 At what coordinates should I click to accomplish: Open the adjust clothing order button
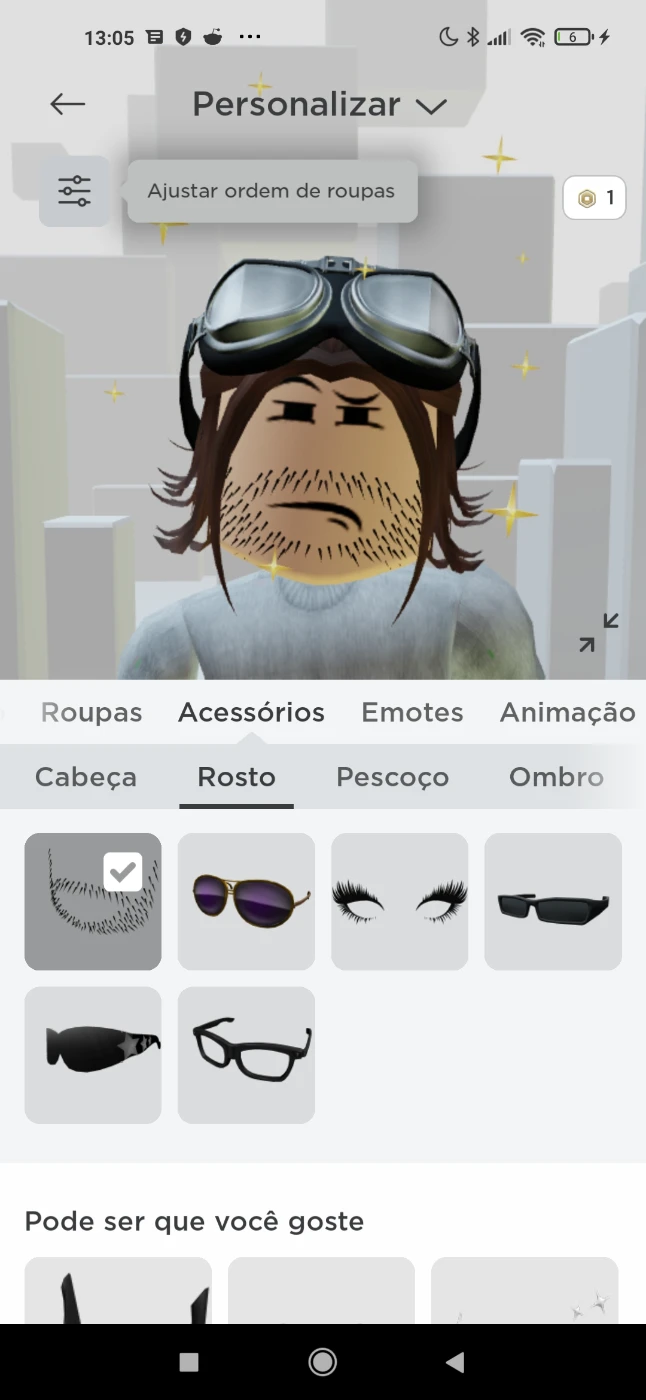click(x=74, y=191)
